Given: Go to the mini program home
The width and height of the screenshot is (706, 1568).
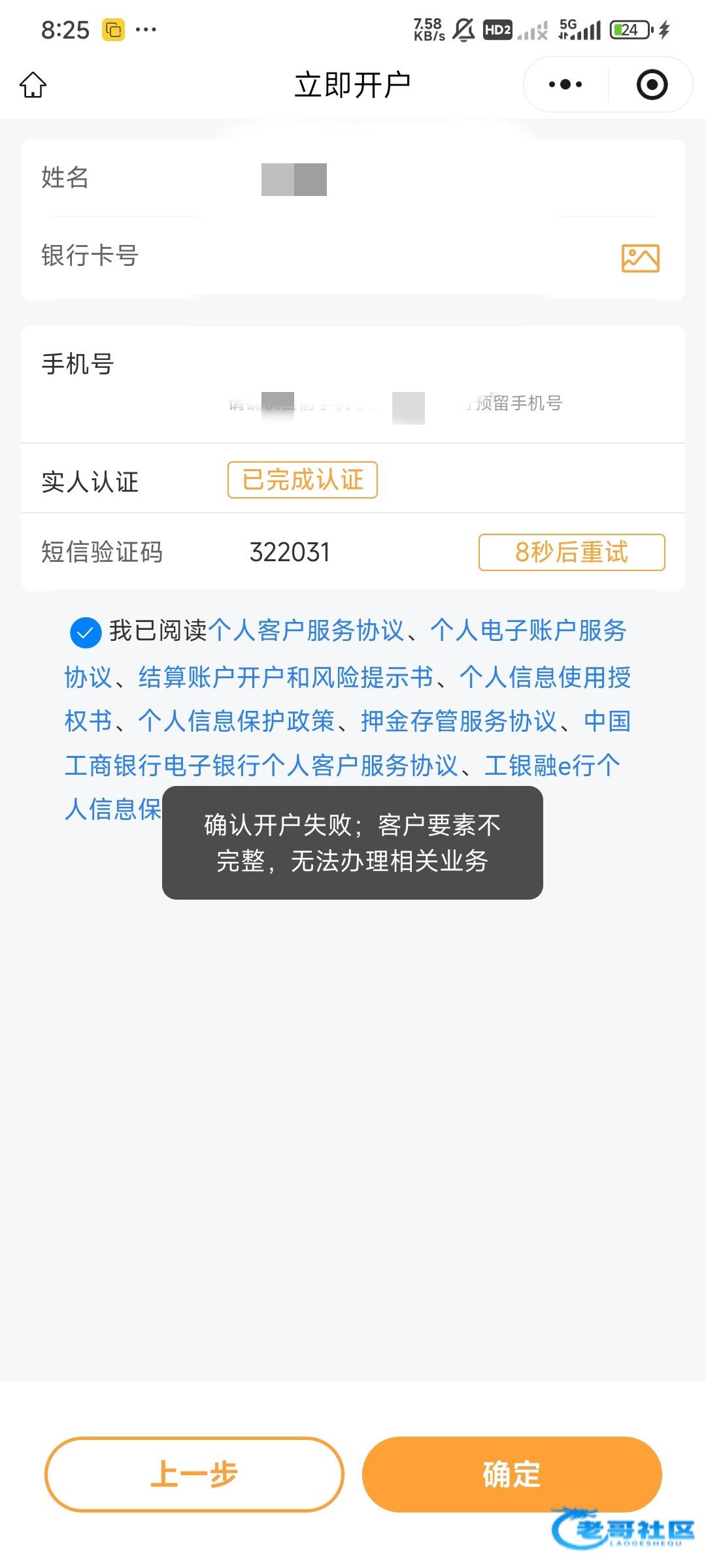Looking at the screenshot, I should 33,85.
